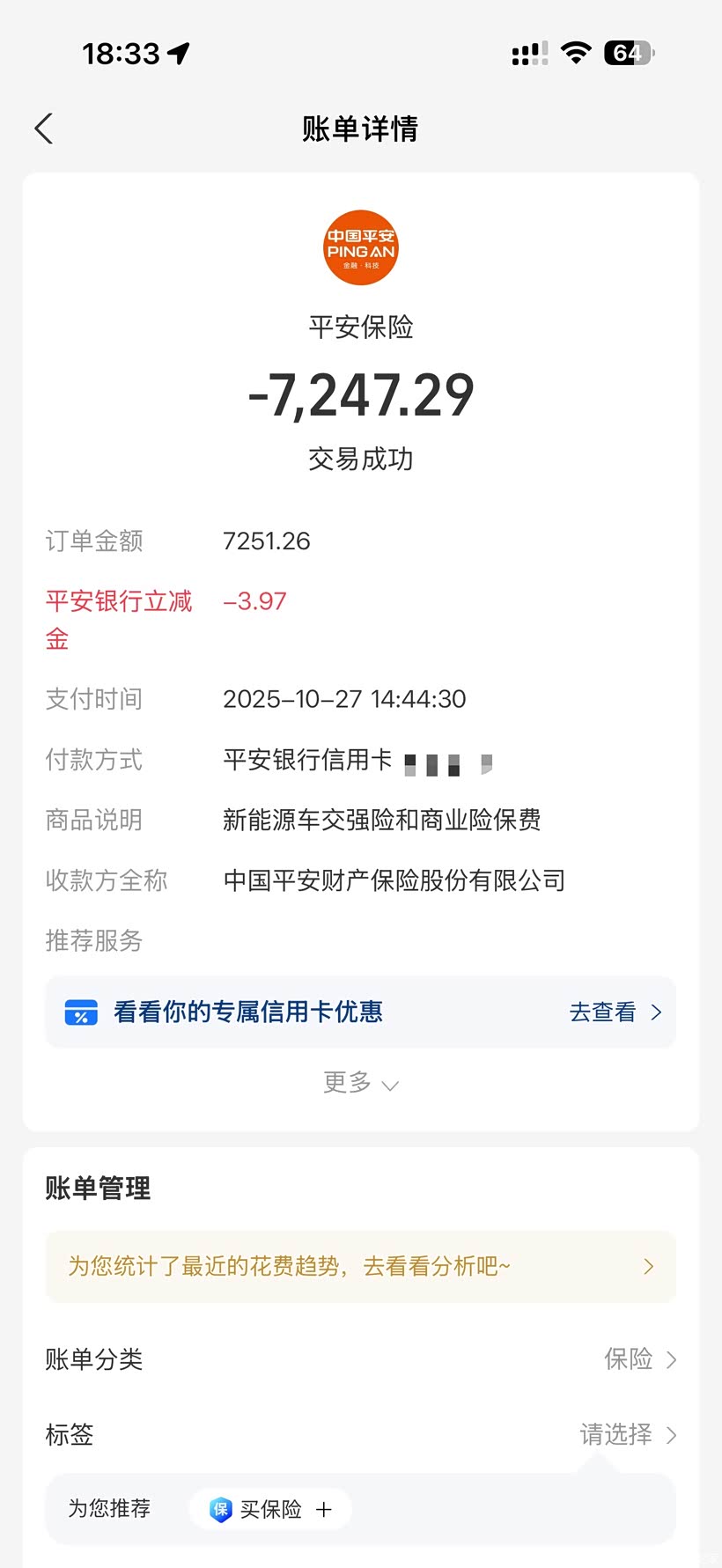
Task: Change 账单分类 from 保险
Action: pos(361,1359)
